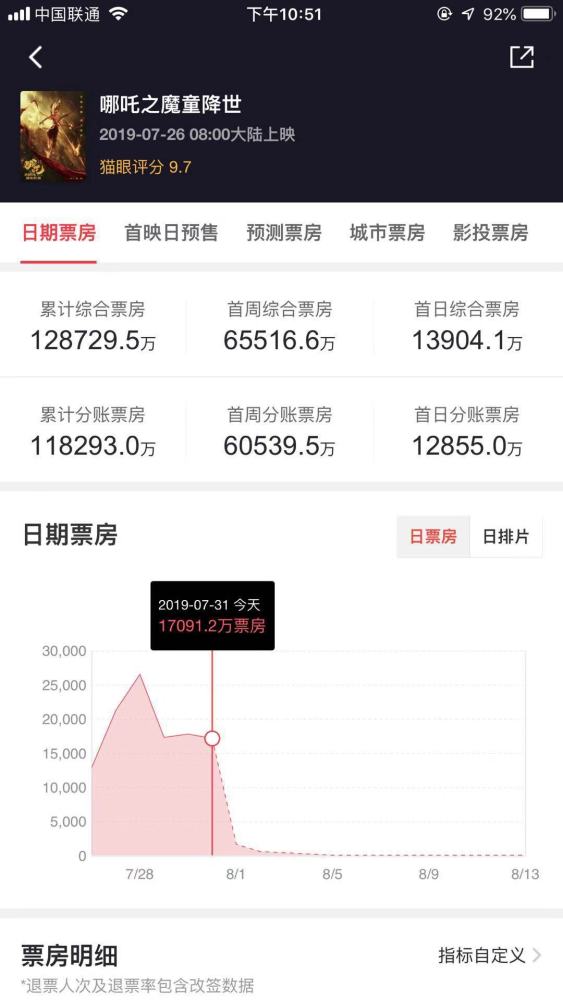Tap the 2019-07-31 data point on the chart
563x1000 pixels.
coord(212,739)
